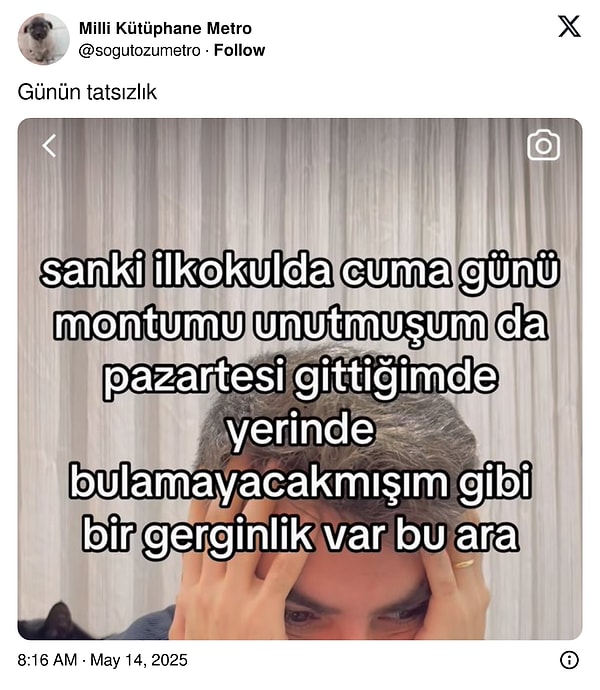The image size is (600, 690).
Task: Follow the Milli Kütüphane Metro account
Action: click(x=240, y=50)
